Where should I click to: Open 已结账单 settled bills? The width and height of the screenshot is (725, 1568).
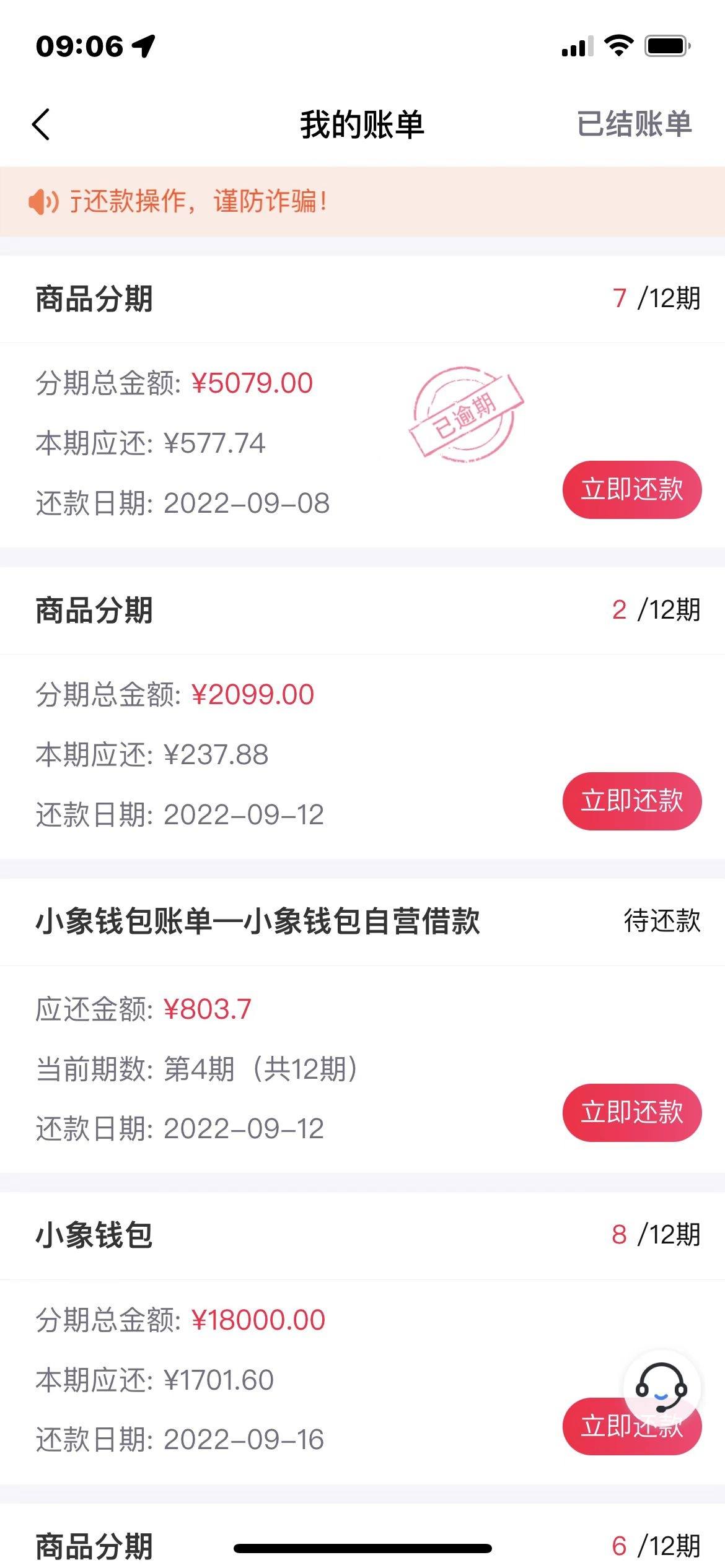pos(633,124)
